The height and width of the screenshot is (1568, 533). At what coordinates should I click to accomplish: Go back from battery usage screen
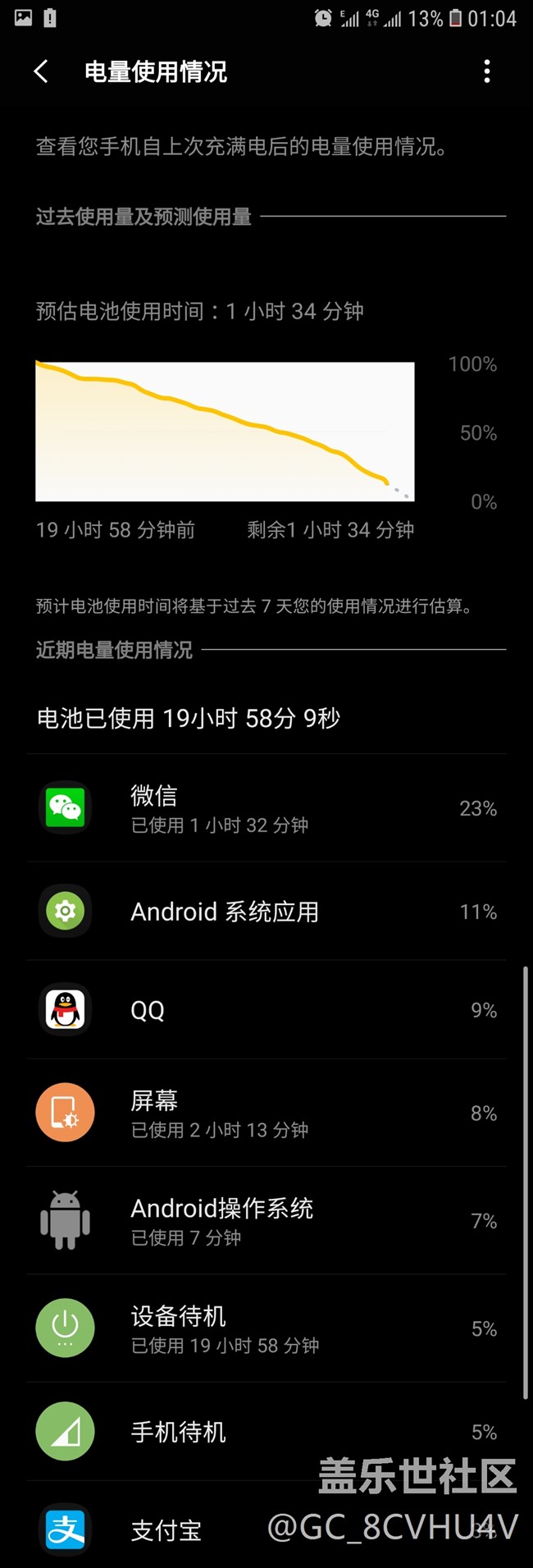click(41, 71)
